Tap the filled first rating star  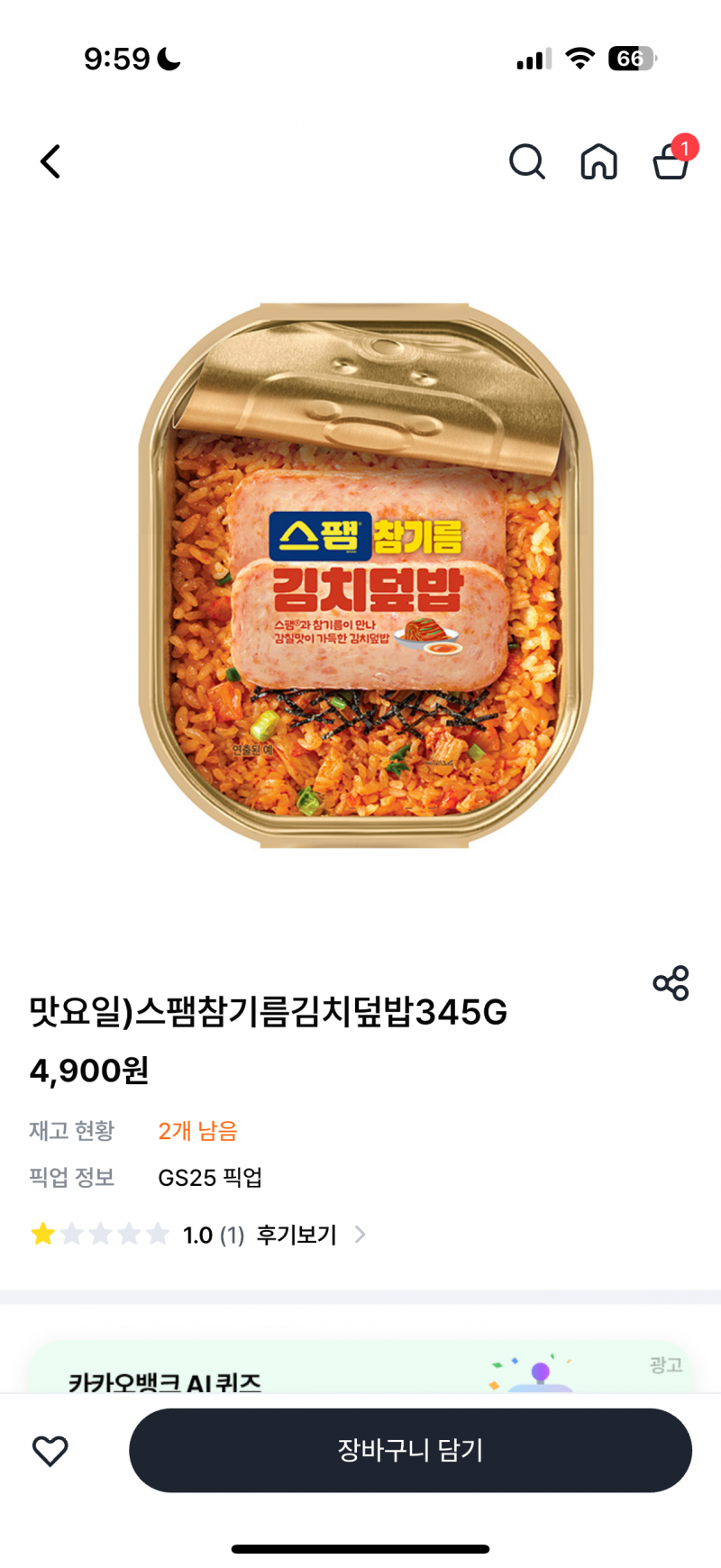click(x=42, y=1234)
